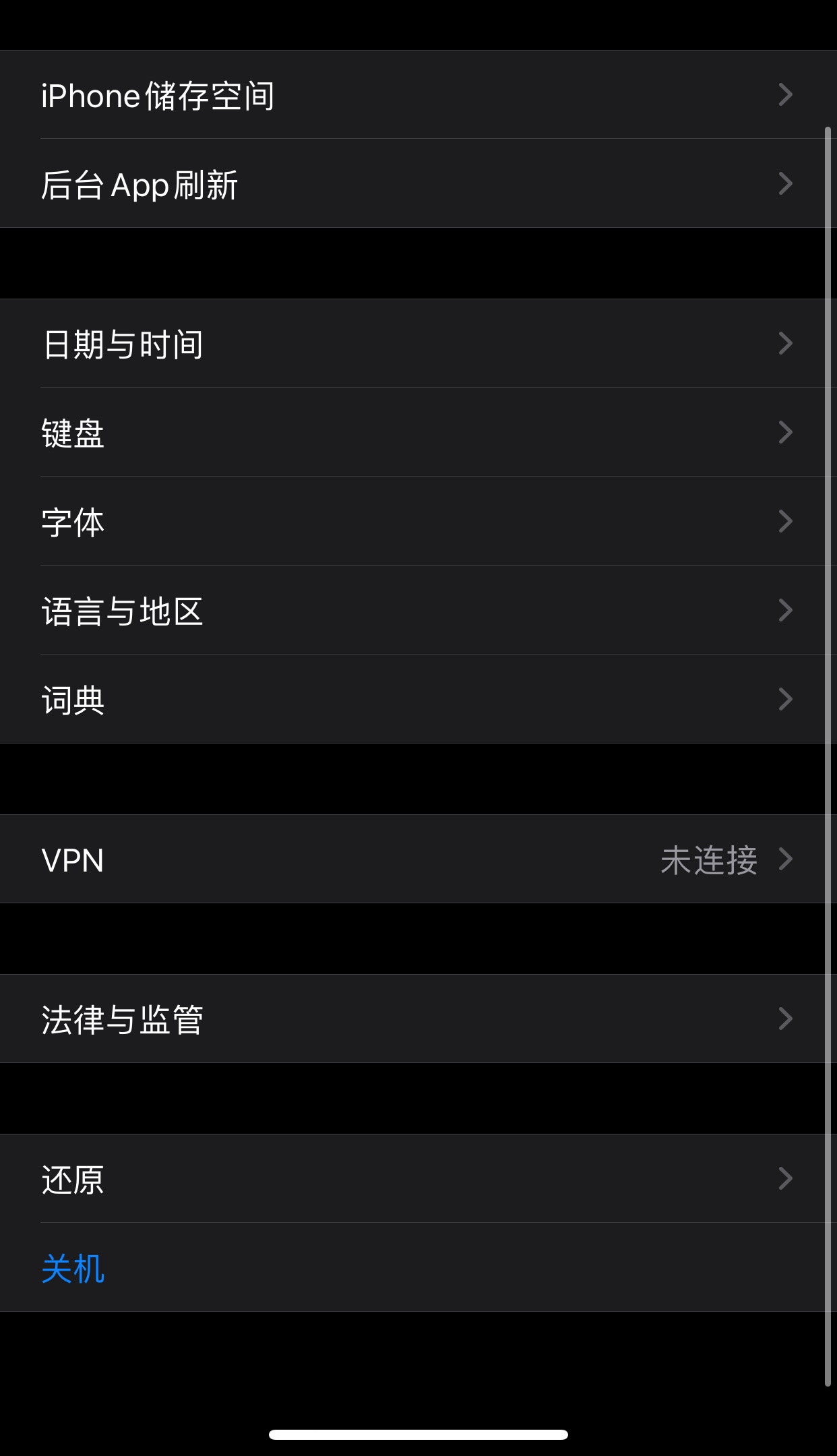Open 语言与地区 settings
Image resolution: width=837 pixels, height=1456 pixels.
click(418, 611)
